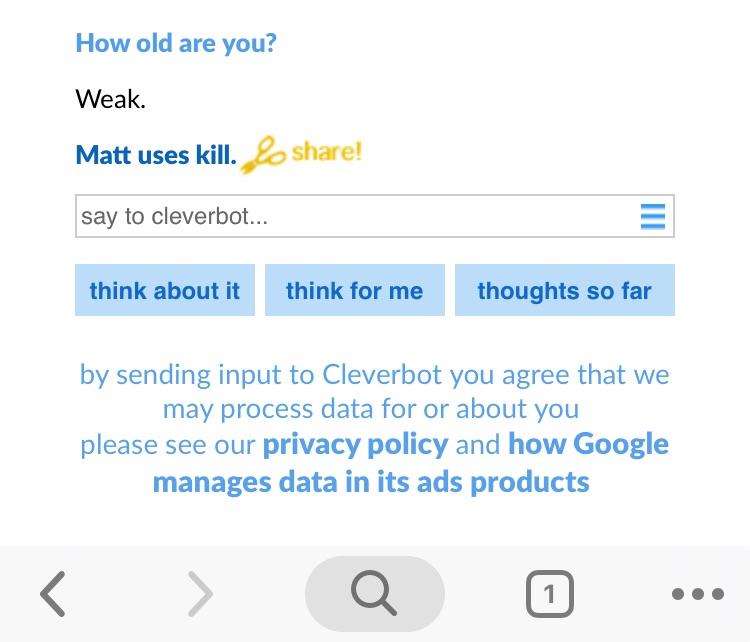Open thoughts so far
Viewport: 750px width, 642px height.
point(564,291)
